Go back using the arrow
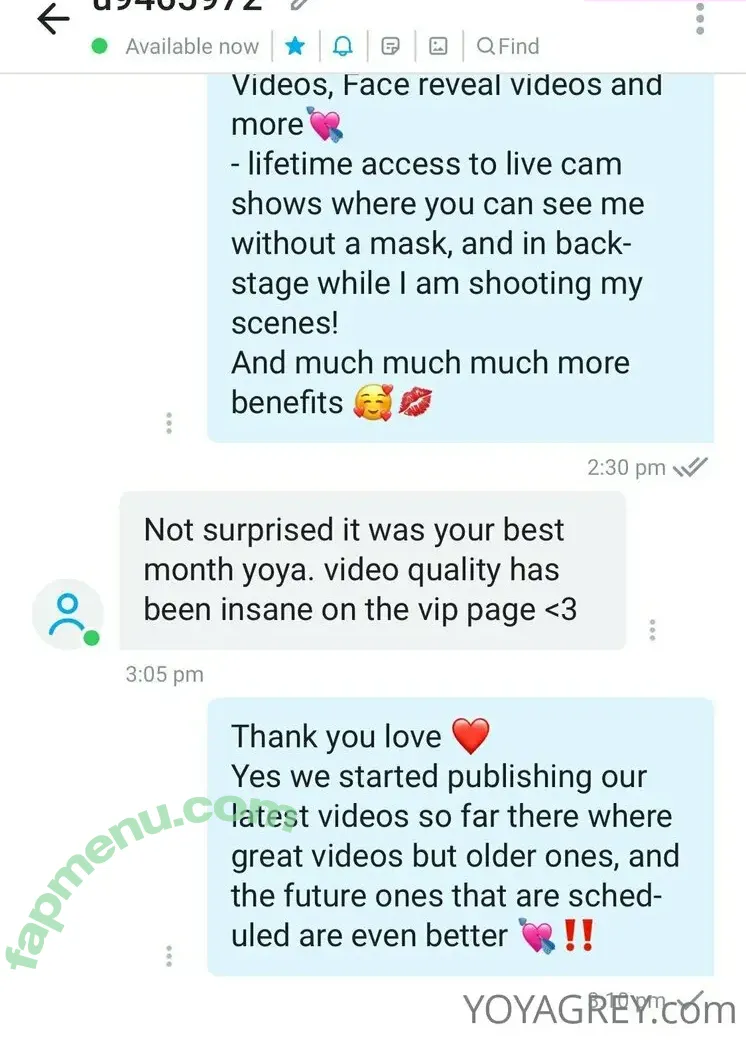This screenshot has height=1043, width=746. pos(53,18)
